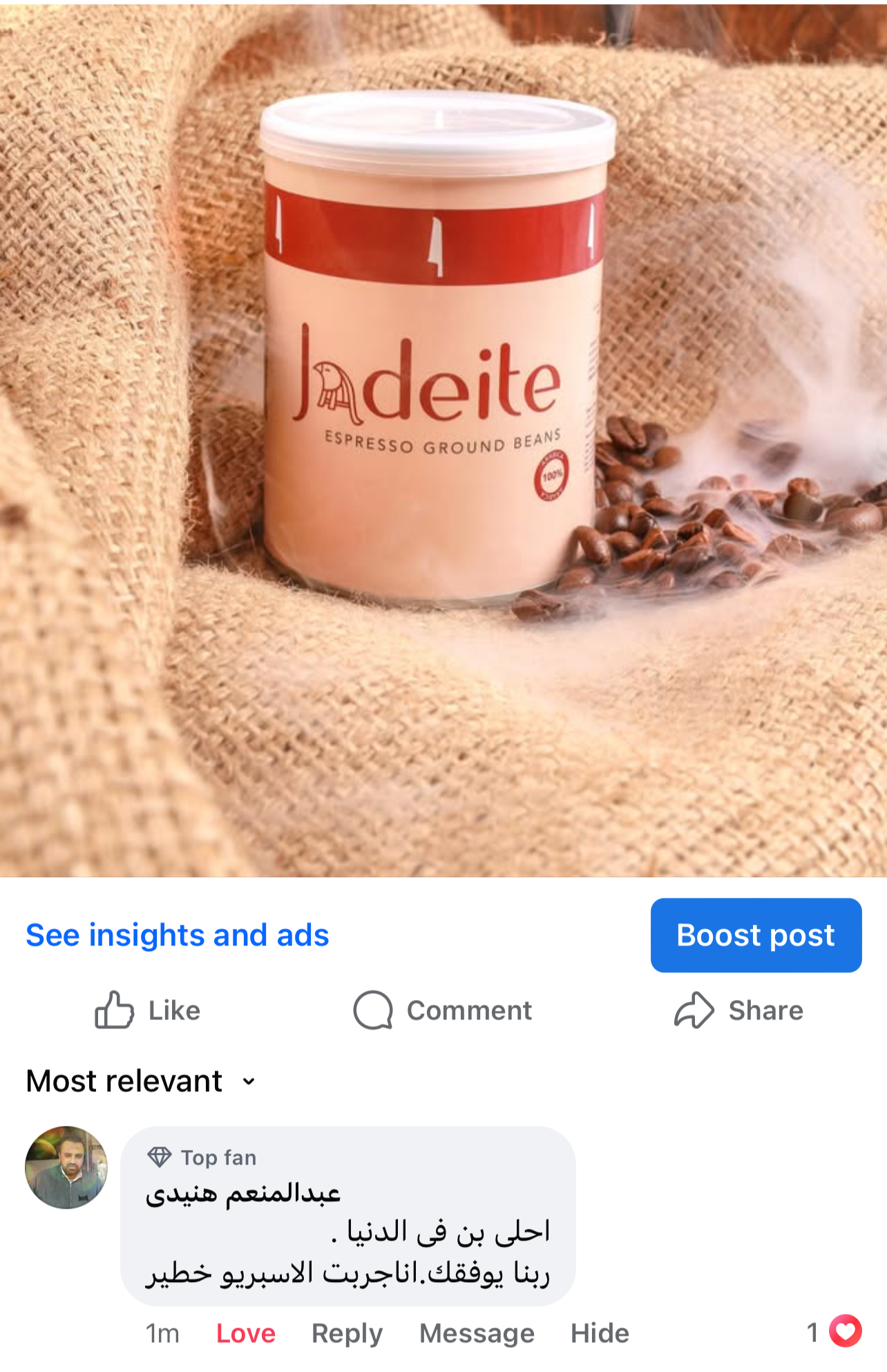Expand the Most relevant sort dropdown
Screen dimensions: 887x1372
[x=141, y=1081]
